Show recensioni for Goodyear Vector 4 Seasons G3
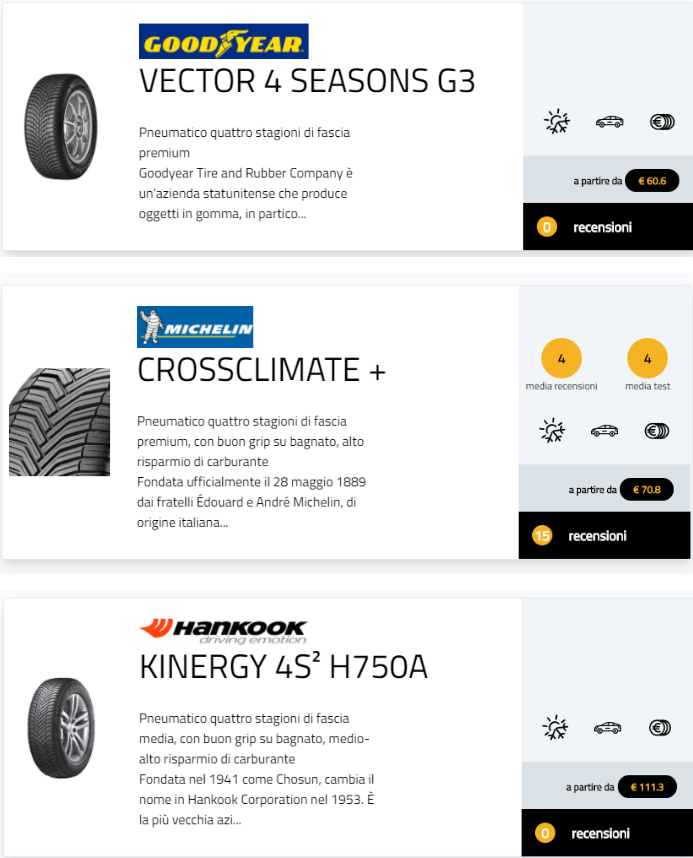 (x=602, y=227)
